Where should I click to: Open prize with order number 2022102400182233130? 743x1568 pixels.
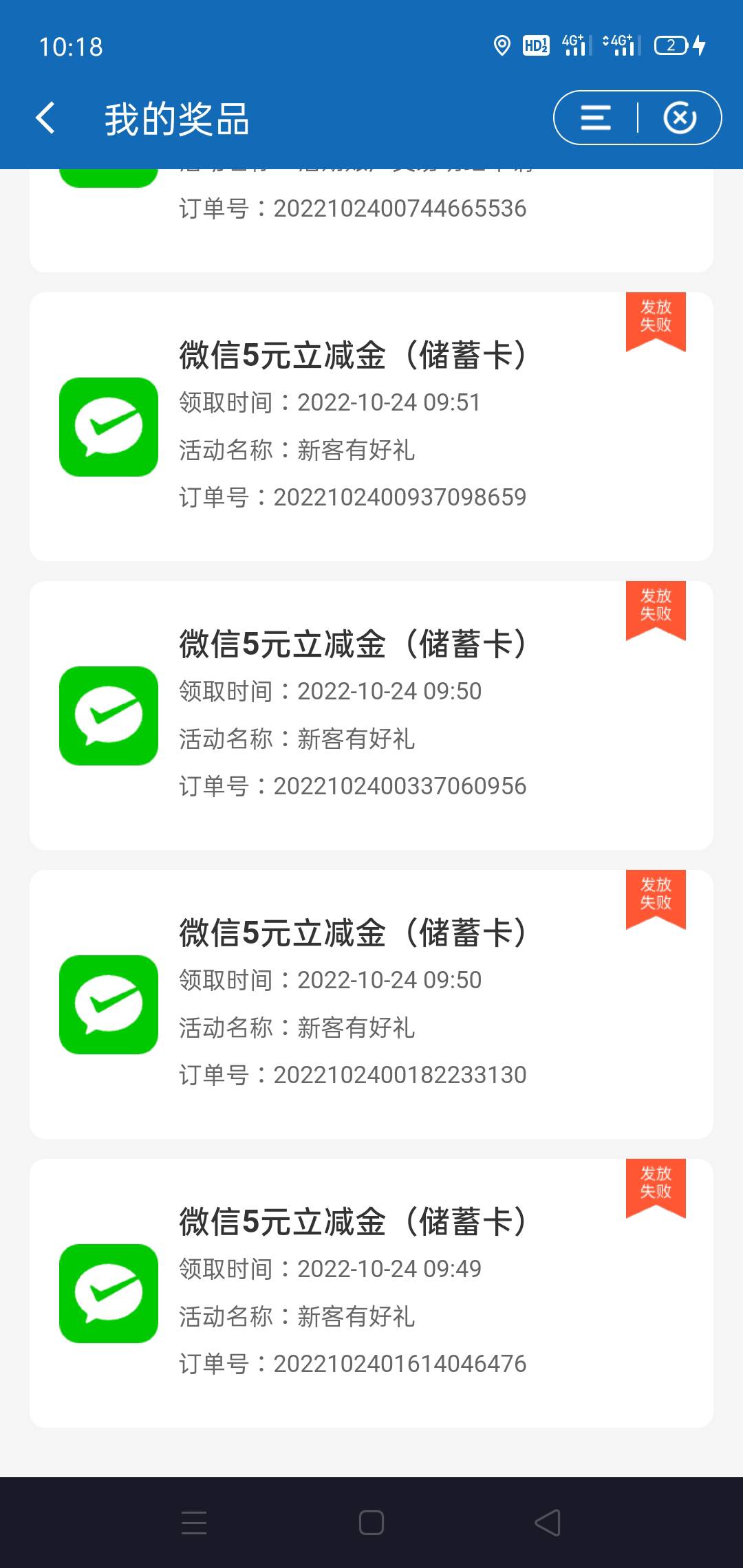point(371,1005)
